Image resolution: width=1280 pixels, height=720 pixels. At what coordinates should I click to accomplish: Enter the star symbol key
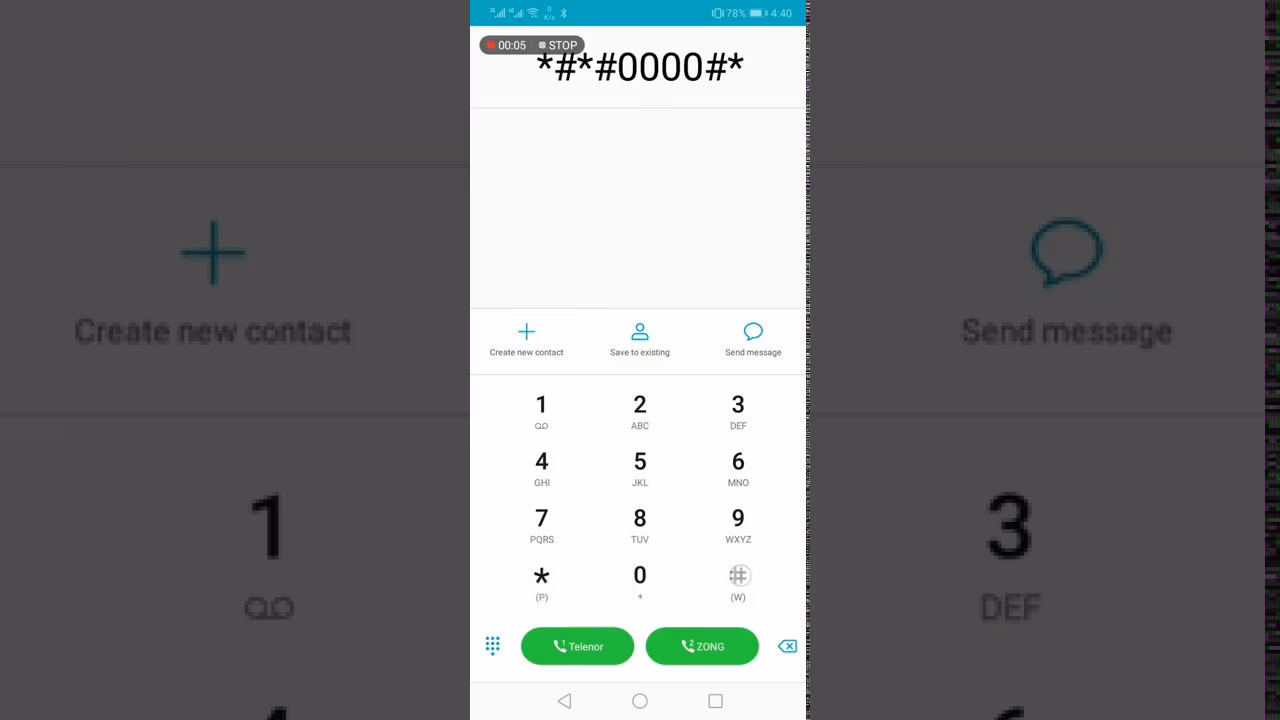point(541,582)
